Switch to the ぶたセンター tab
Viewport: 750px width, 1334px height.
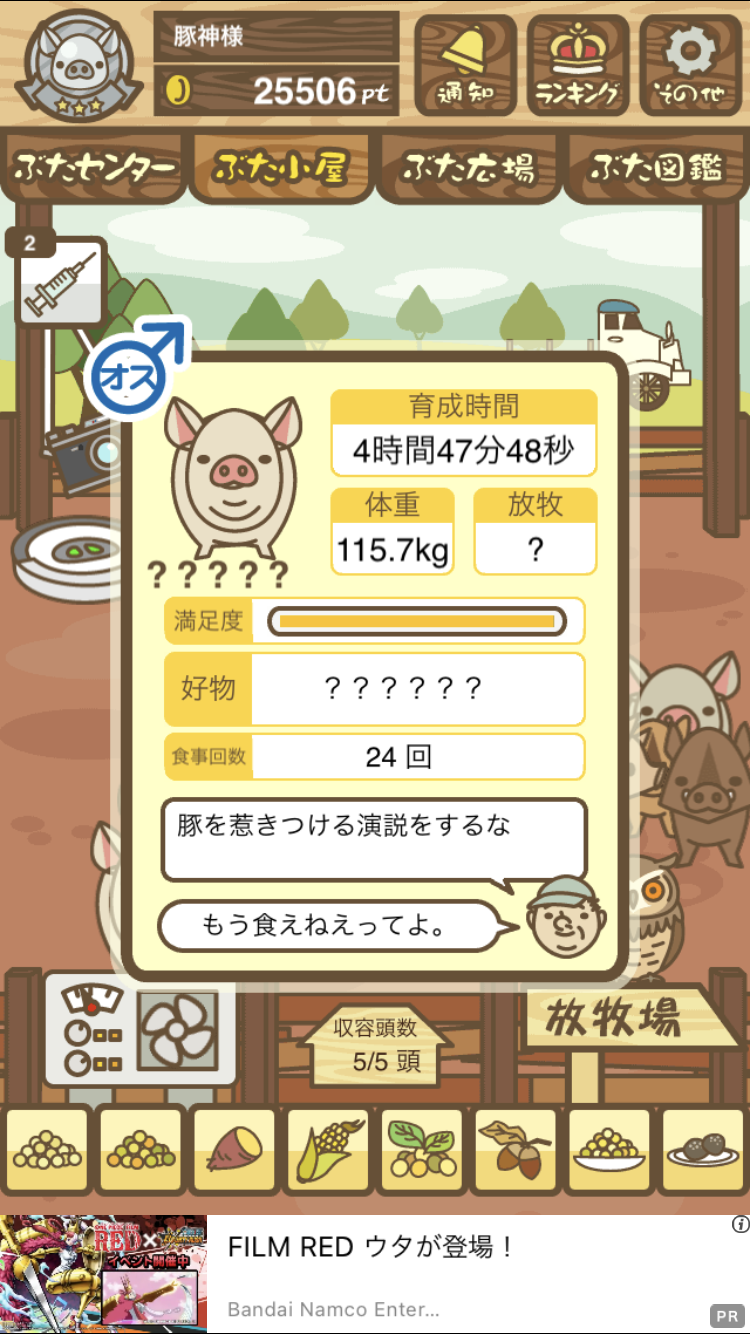click(95, 167)
